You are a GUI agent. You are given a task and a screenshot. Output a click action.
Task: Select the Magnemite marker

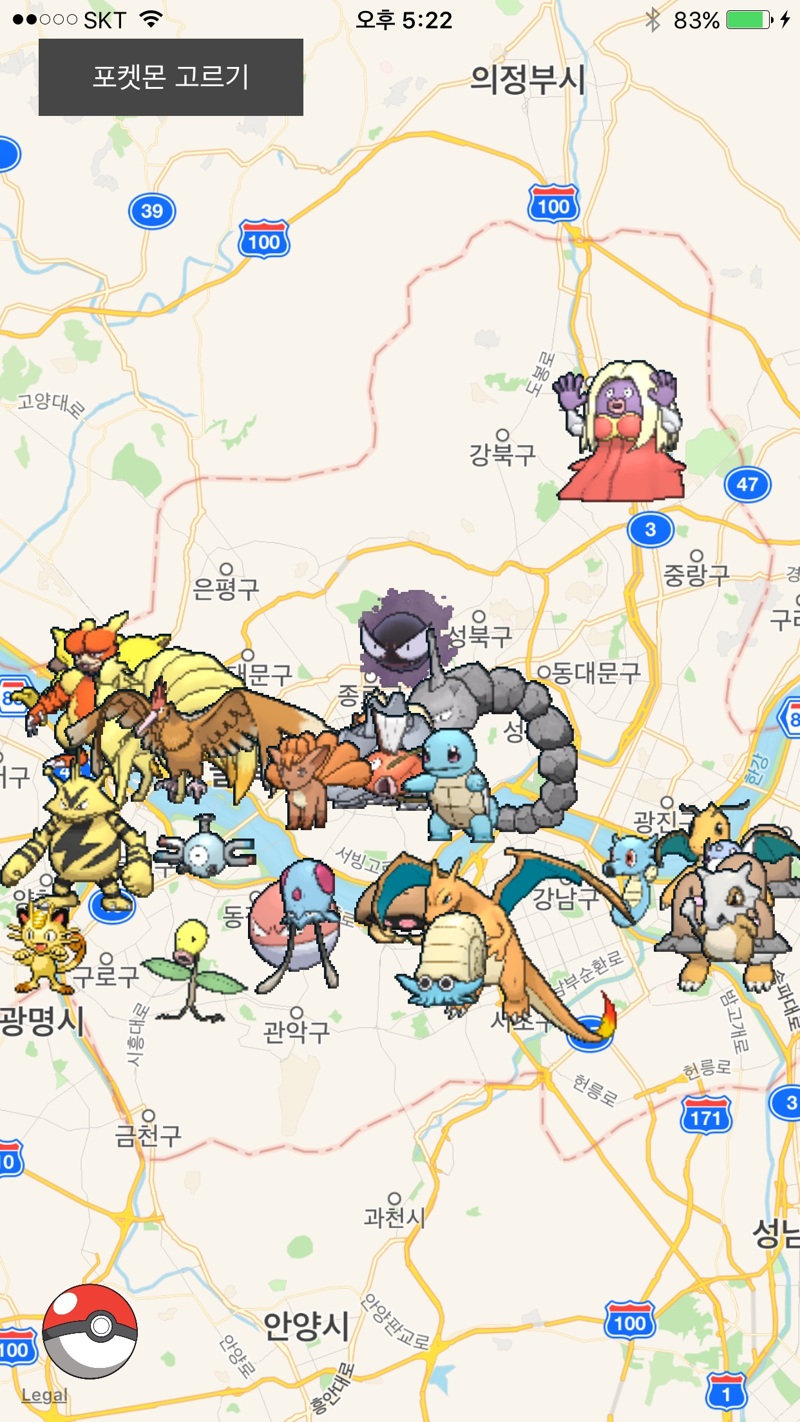pyautogui.click(x=206, y=846)
